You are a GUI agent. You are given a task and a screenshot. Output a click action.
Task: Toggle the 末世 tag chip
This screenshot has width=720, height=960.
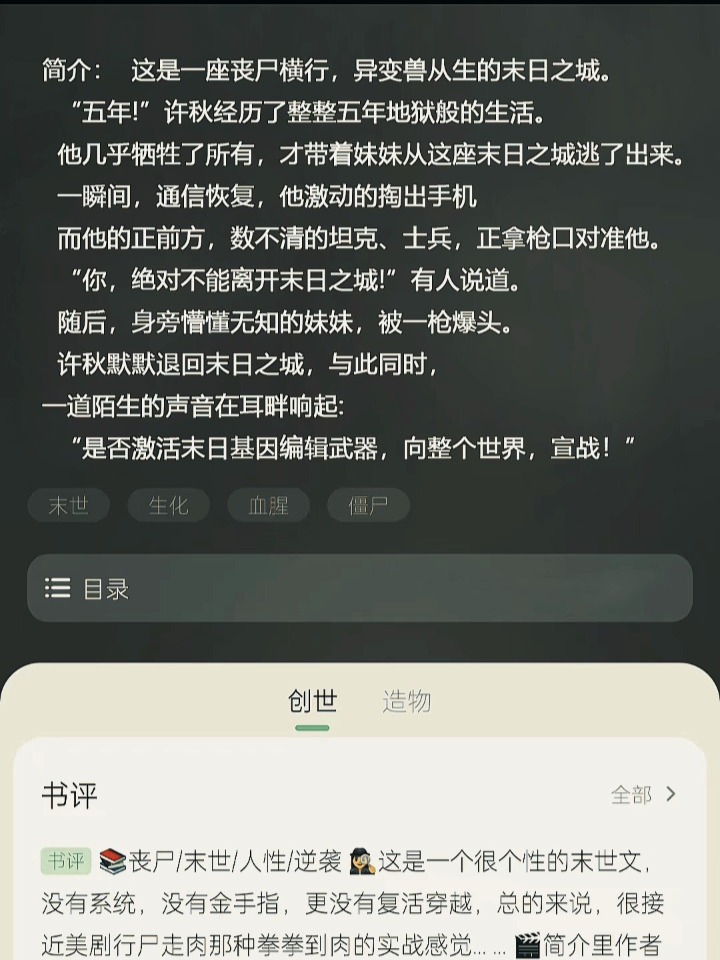(x=68, y=506)
